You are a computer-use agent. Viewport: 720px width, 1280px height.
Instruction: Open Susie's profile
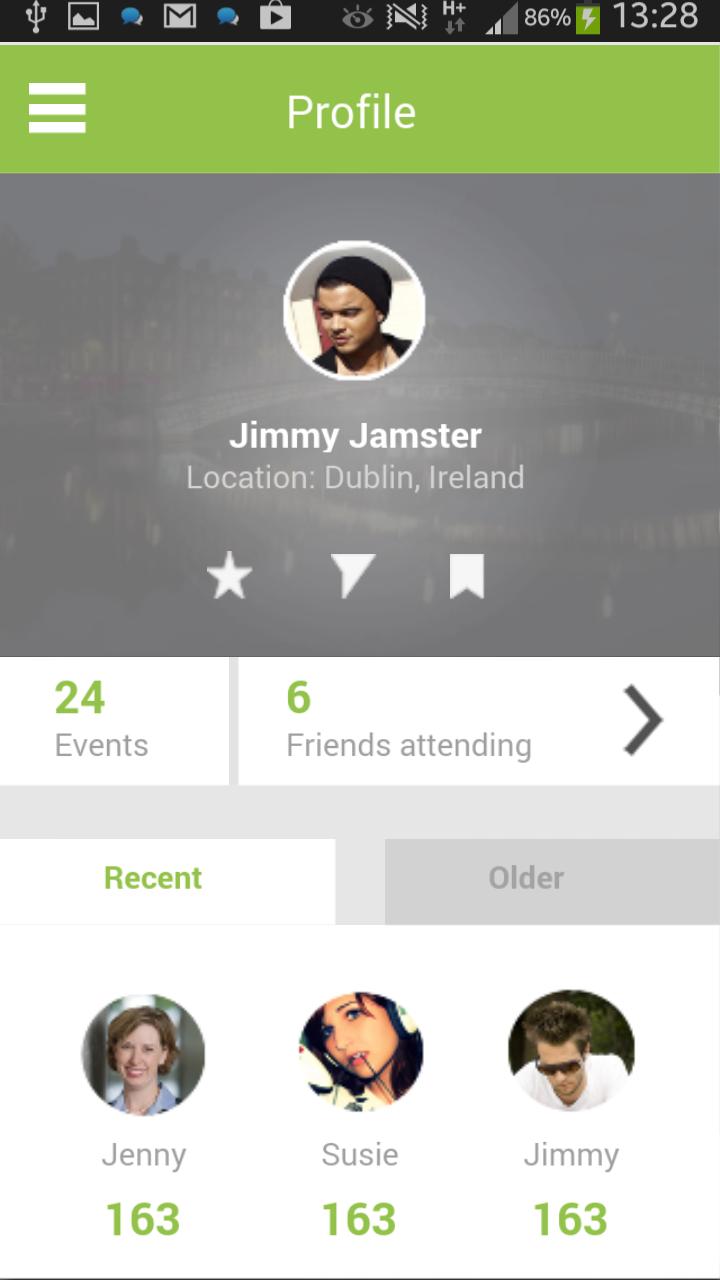[x=360, y=1052]
